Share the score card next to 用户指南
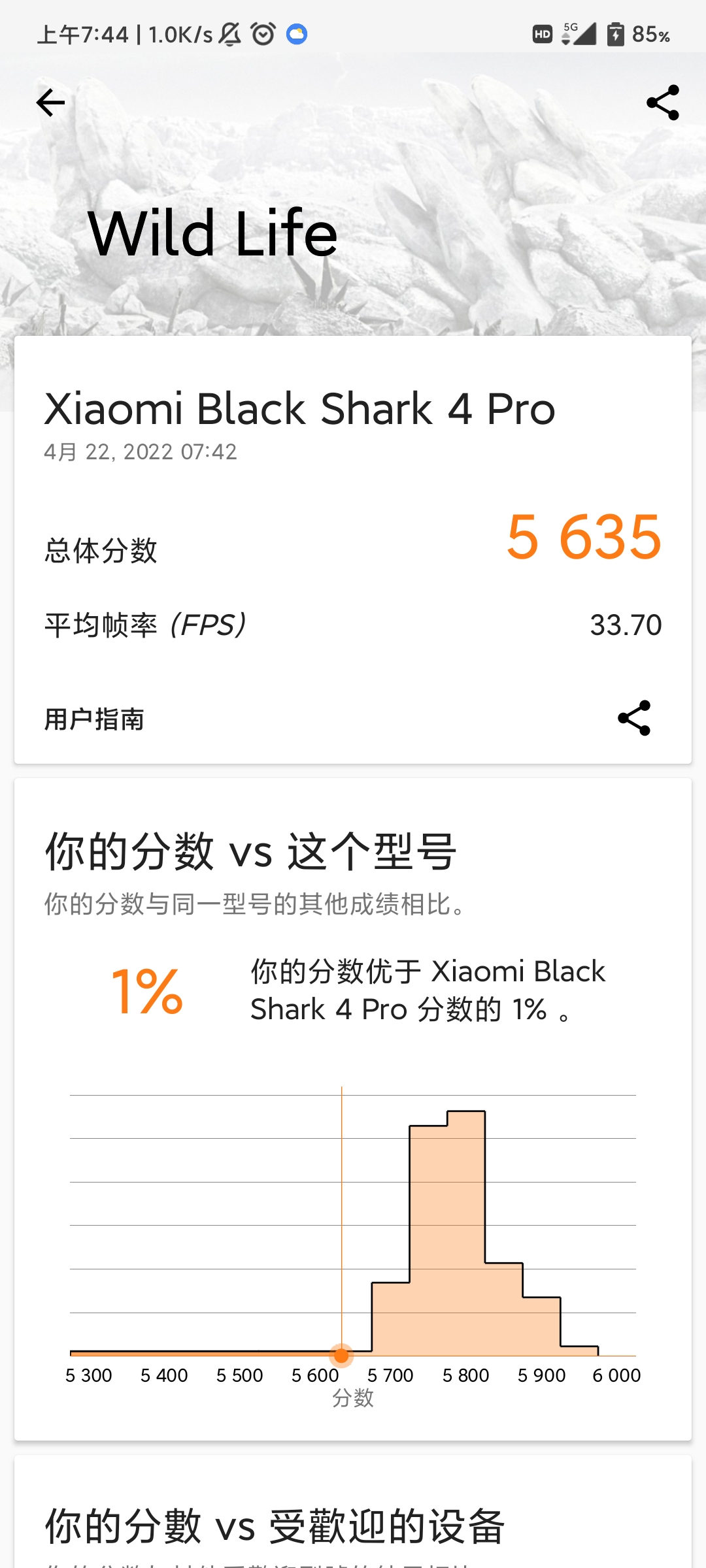The width and height of the screenshot is (706, 1568). [x=634, y=718]
